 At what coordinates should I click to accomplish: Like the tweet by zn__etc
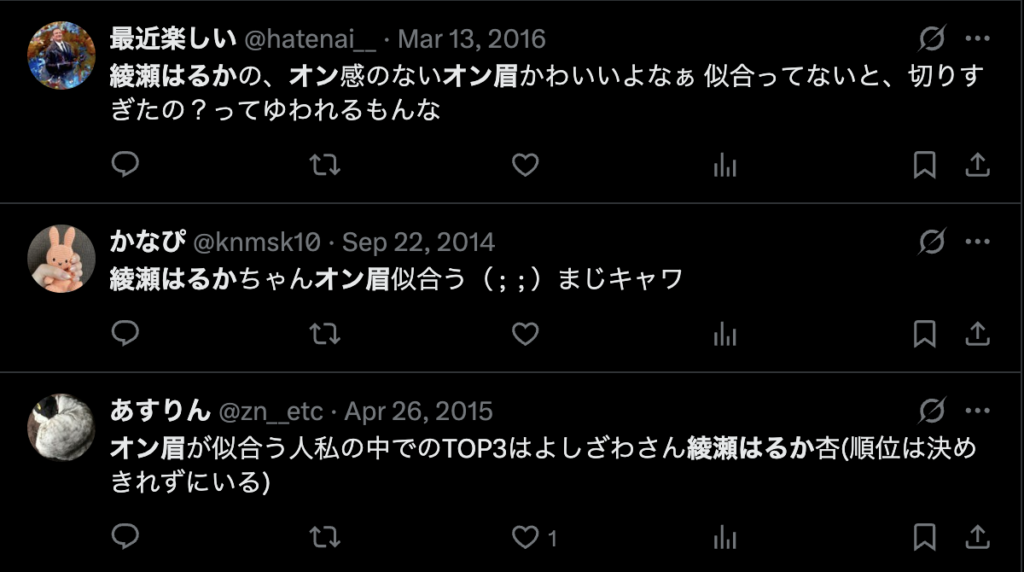[525, 538]
